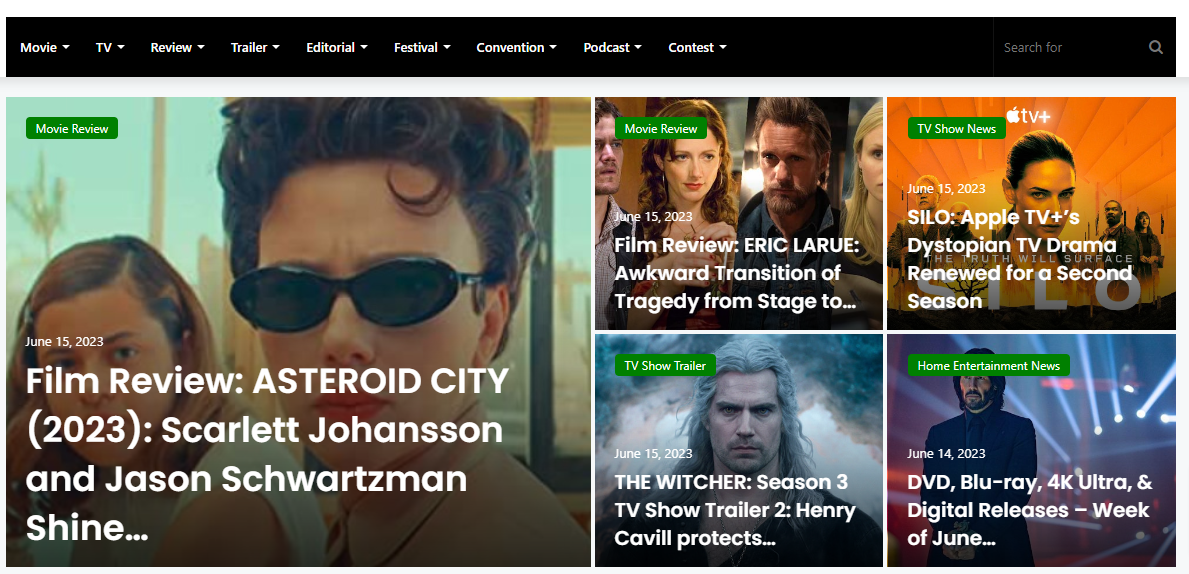Open the Trailer dropdown
Image resolution: width=1189 pixels, height=574 pixels.
coord(254,47)
